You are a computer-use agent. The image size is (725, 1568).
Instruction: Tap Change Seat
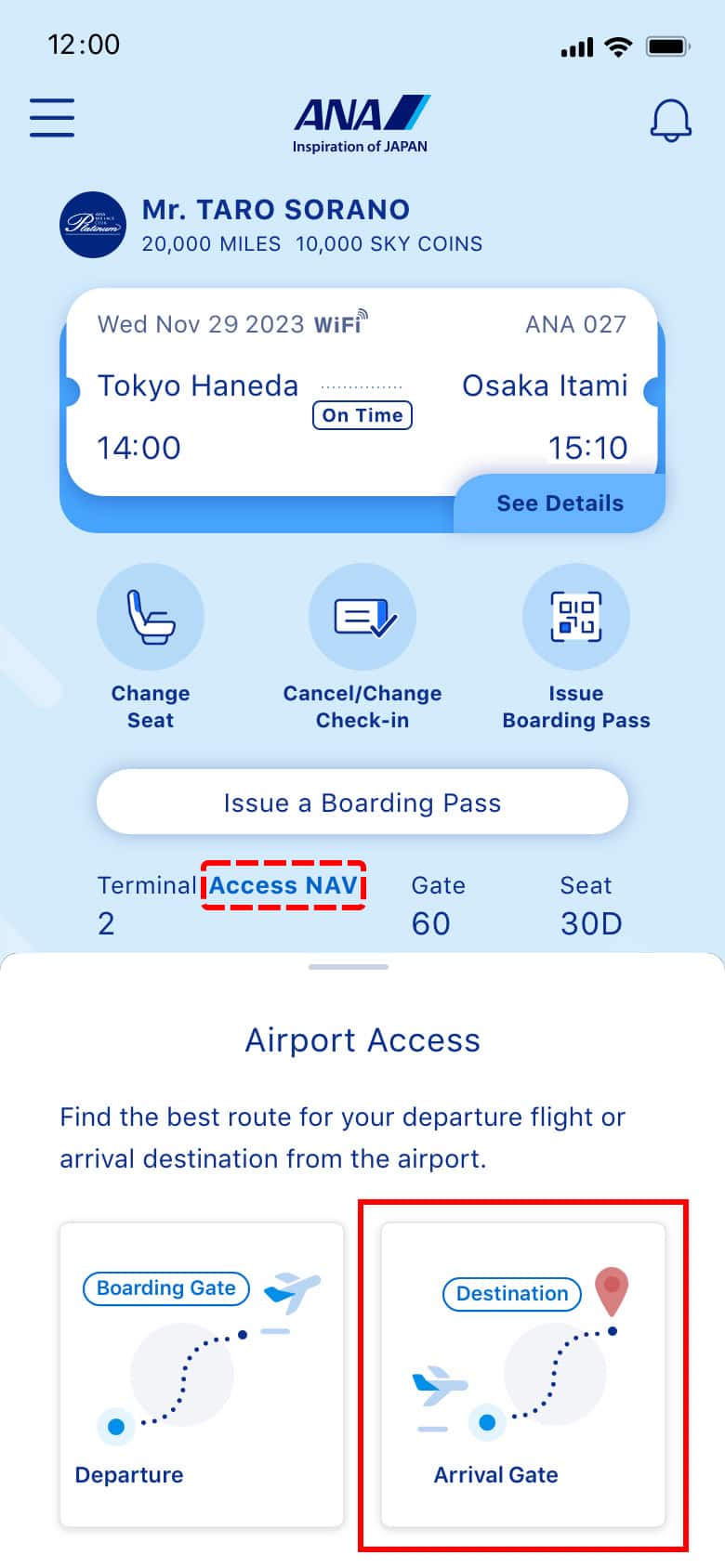(x=151, y=618)
